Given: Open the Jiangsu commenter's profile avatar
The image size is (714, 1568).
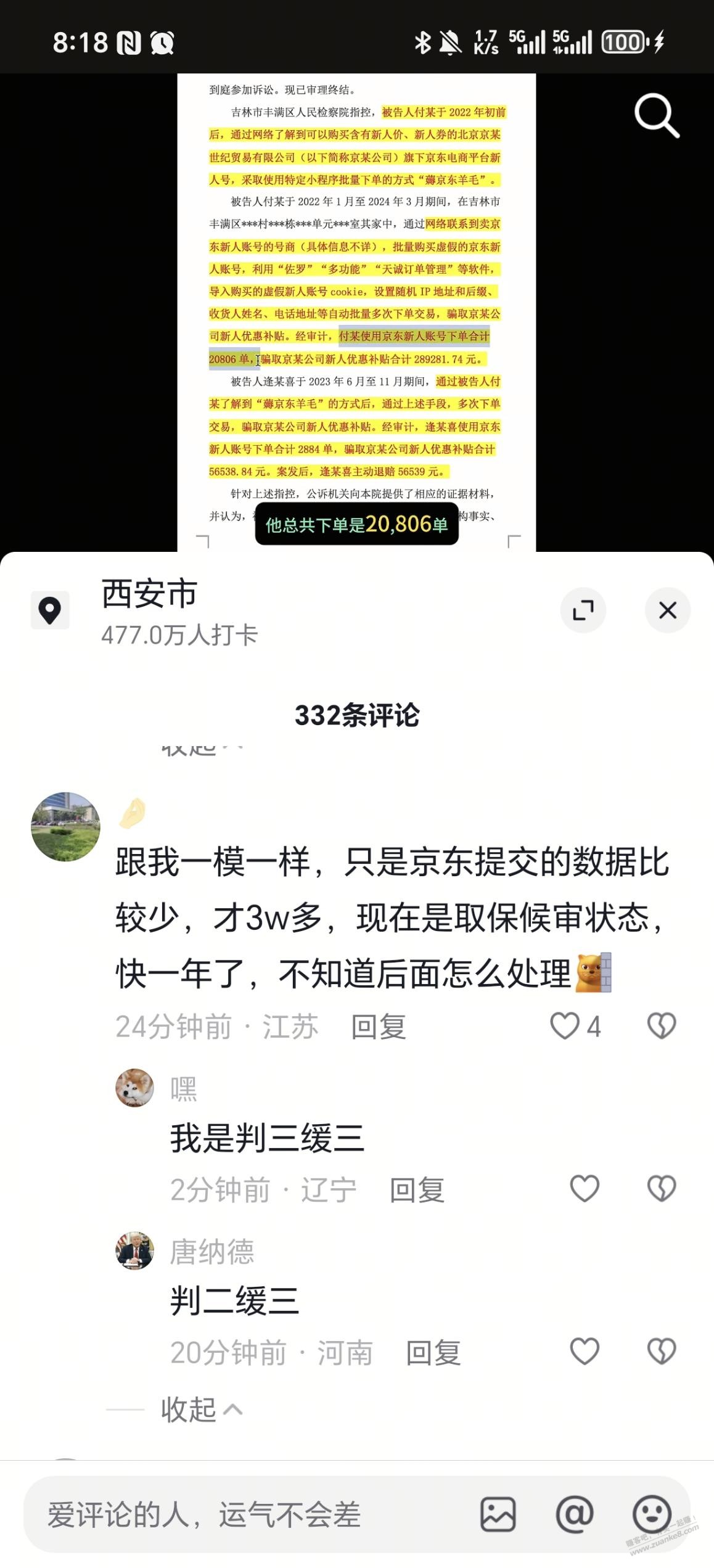Looking at the screenshot, I should pyautogui.click(x=65, y=826).
